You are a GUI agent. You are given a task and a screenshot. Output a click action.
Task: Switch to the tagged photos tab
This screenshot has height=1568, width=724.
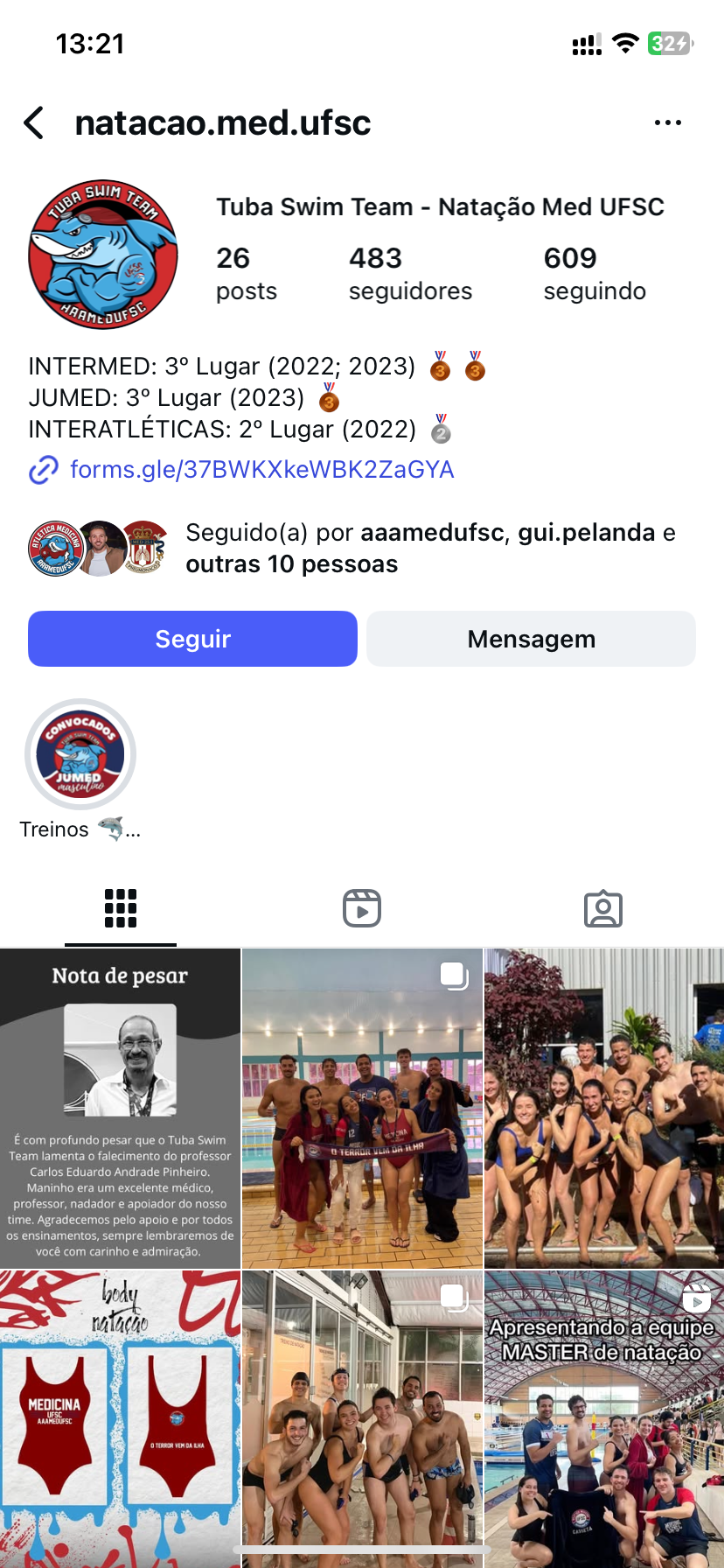click(602, 908)
